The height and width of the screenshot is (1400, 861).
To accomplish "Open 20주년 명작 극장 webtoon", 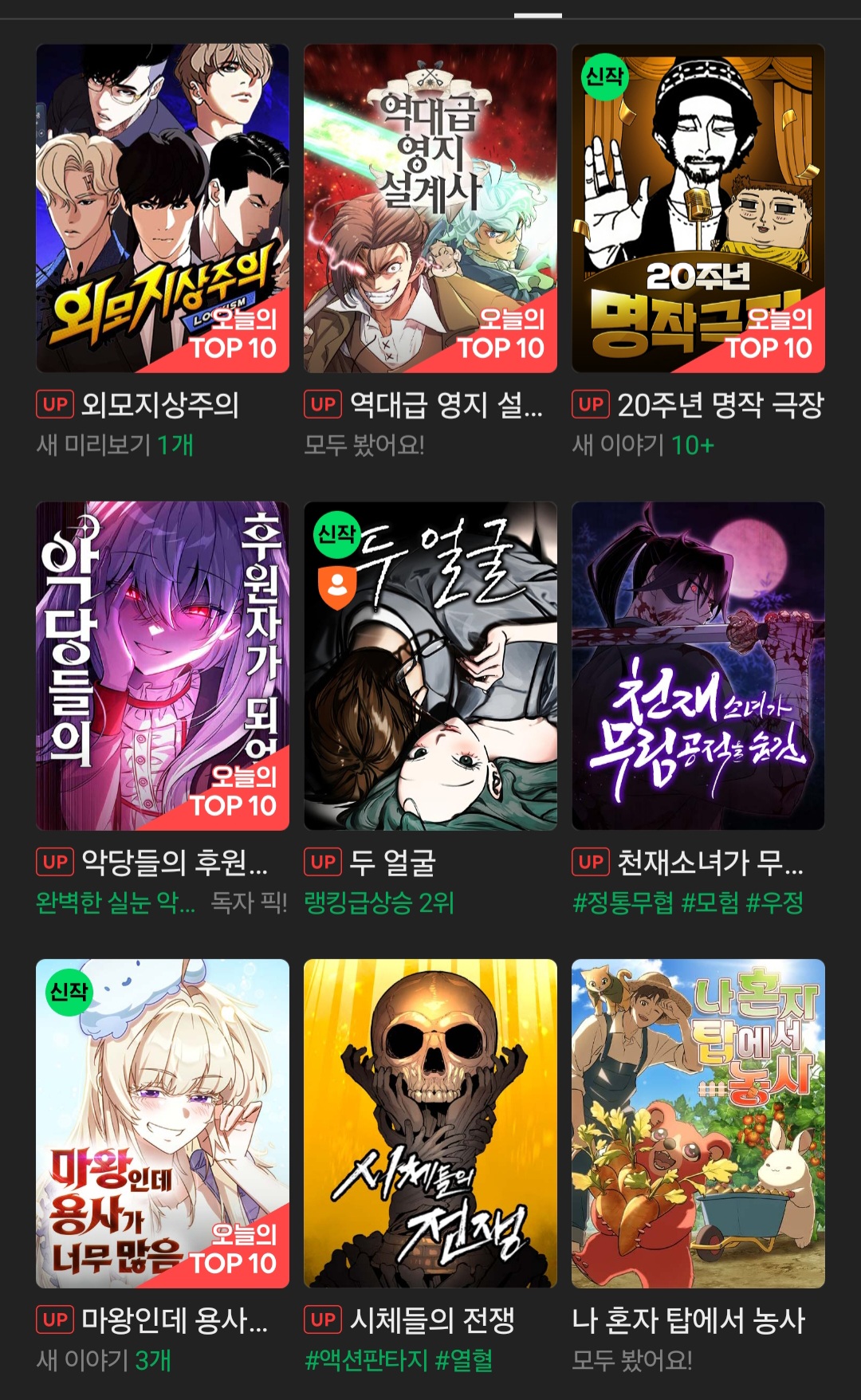I will [698, 209].
